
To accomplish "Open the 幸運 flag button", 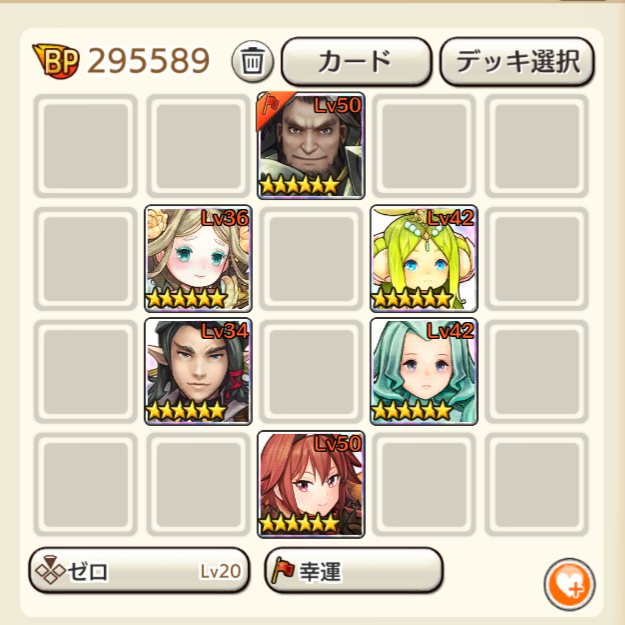I will [x=353, y=571].
